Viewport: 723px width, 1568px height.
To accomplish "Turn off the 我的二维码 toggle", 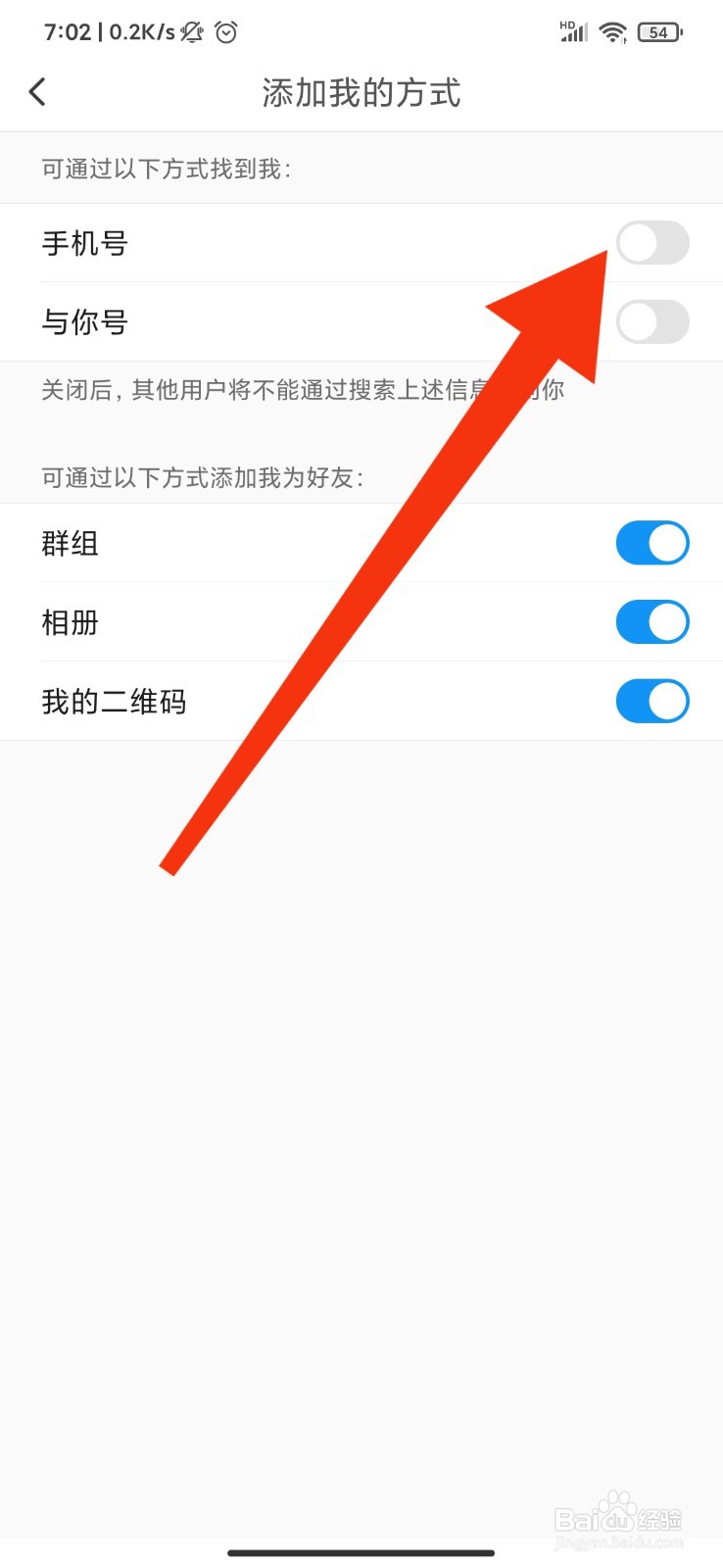I will coord(652,701).
